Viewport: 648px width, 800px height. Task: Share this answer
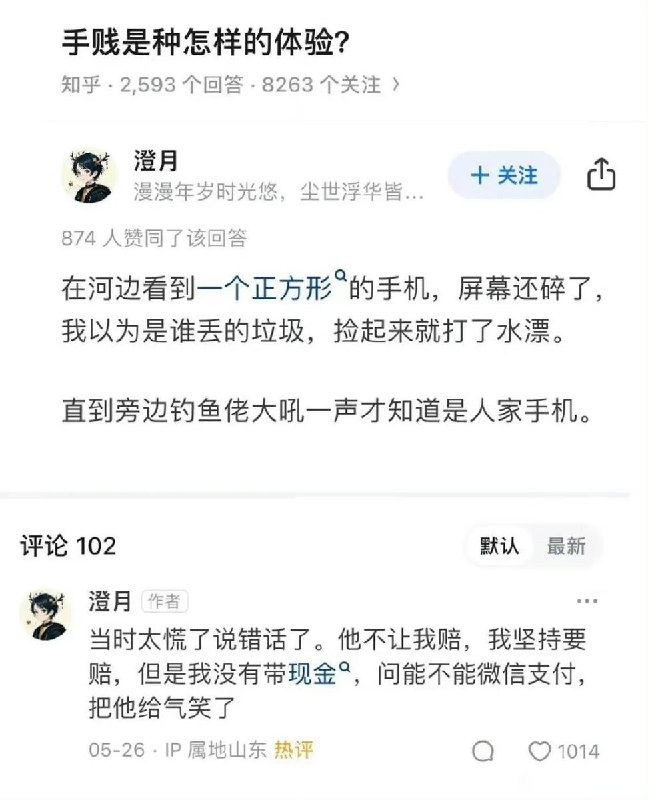pos(600,175)
